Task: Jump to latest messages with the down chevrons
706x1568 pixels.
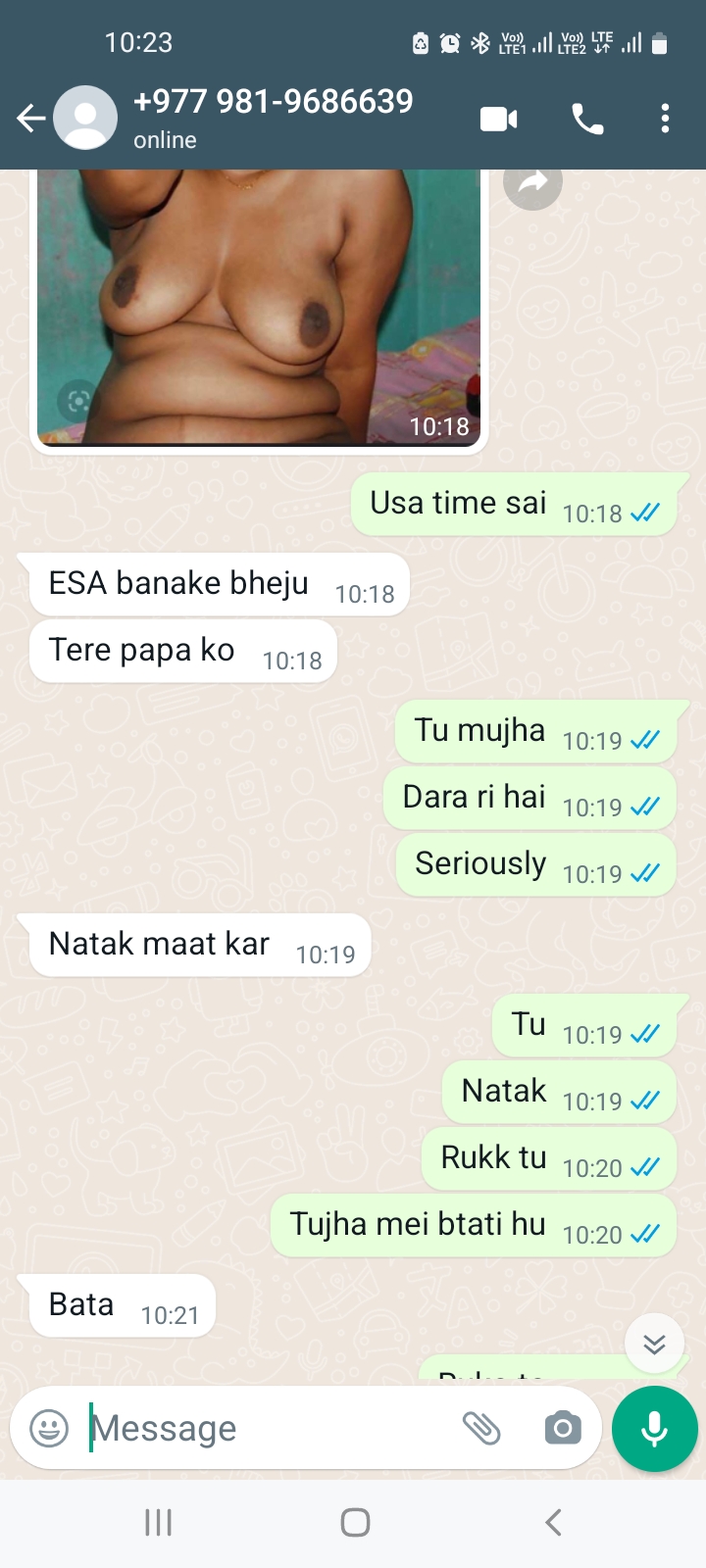Action: click(x=654, y=1343)
